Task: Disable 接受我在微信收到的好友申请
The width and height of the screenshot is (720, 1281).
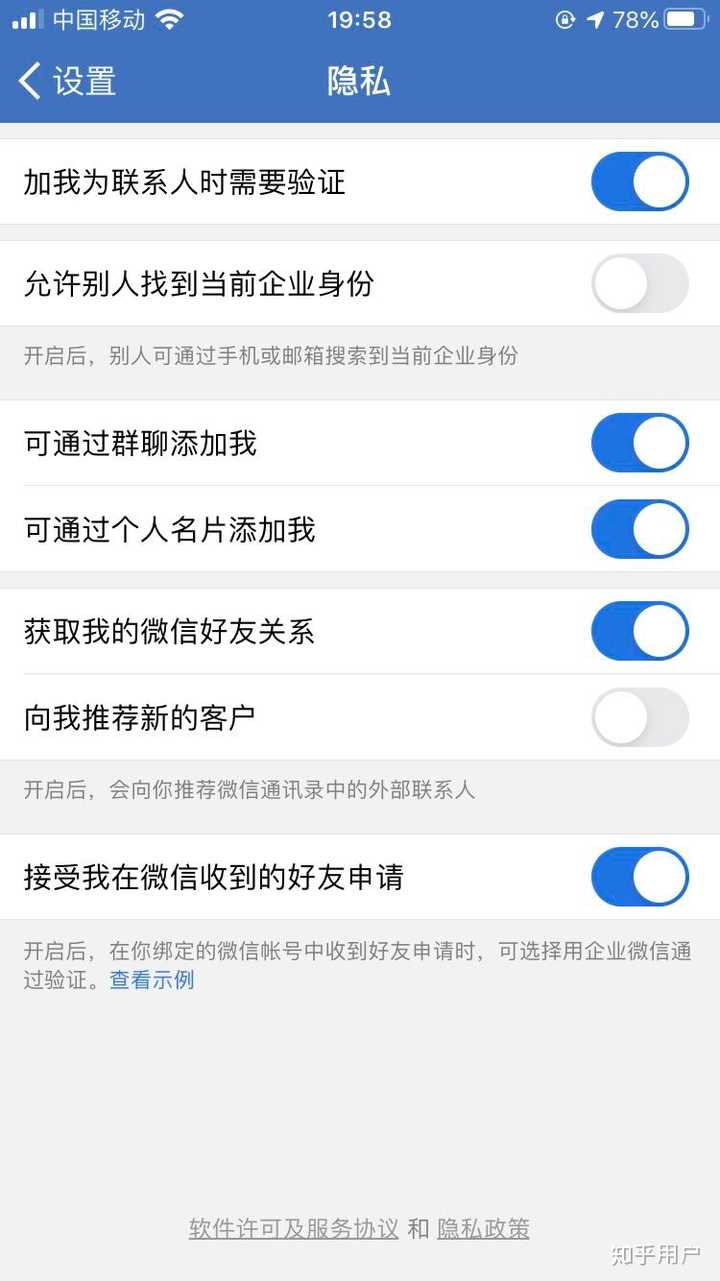Action: click(x=640, y=877)
